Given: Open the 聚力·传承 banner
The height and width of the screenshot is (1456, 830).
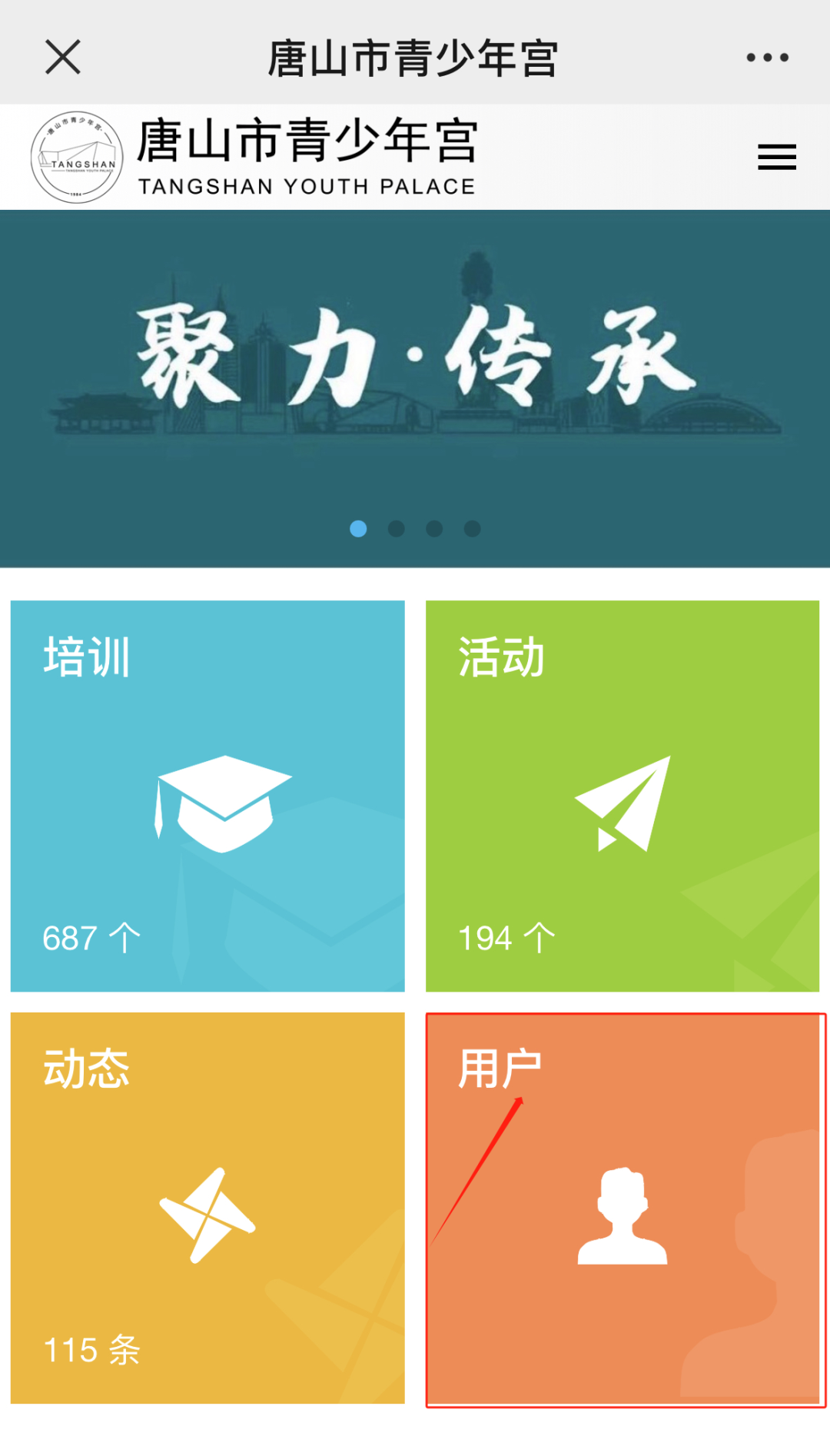Looking at the screenshot, I should (x=415, y=388).
